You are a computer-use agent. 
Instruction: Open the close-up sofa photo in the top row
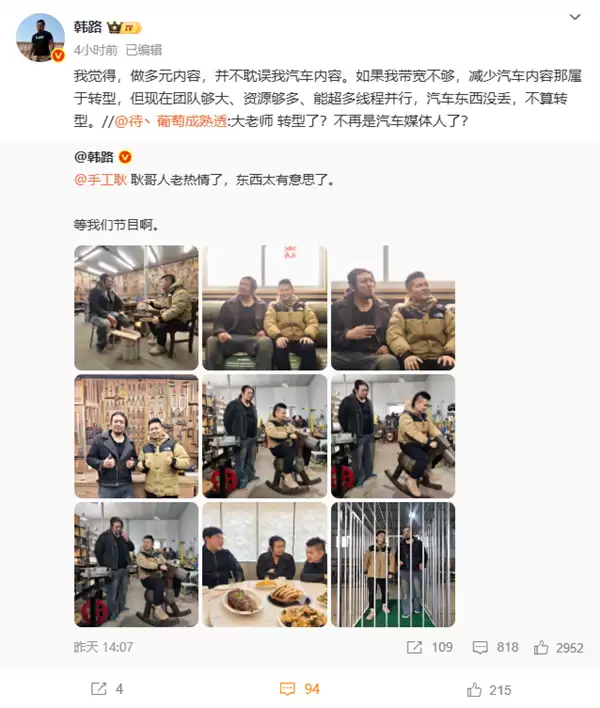tap(393, 307)
